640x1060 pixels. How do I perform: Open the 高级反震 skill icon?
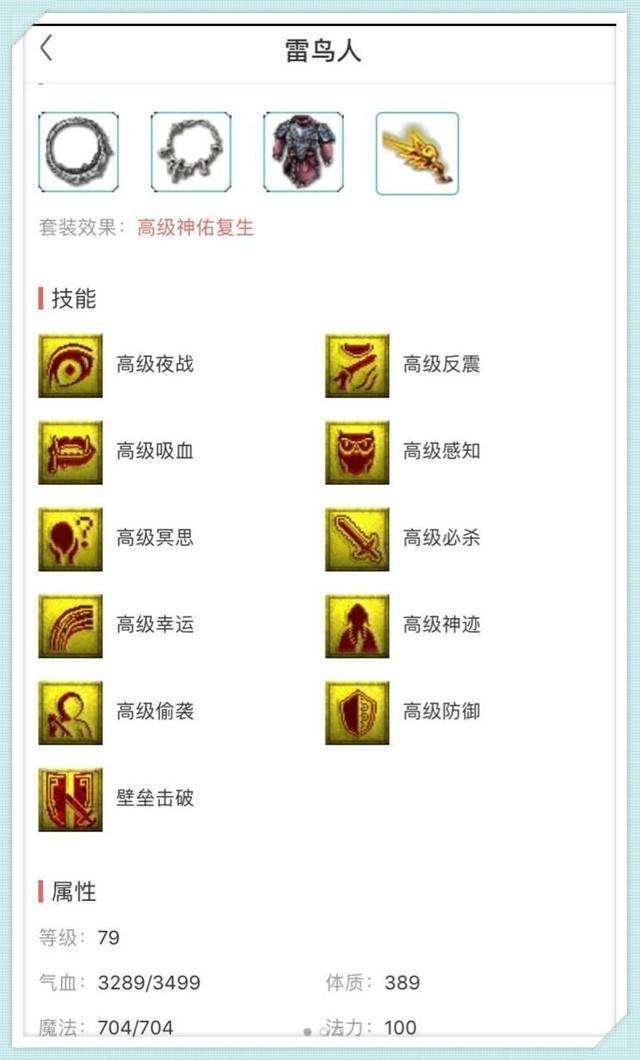(357, 366)
